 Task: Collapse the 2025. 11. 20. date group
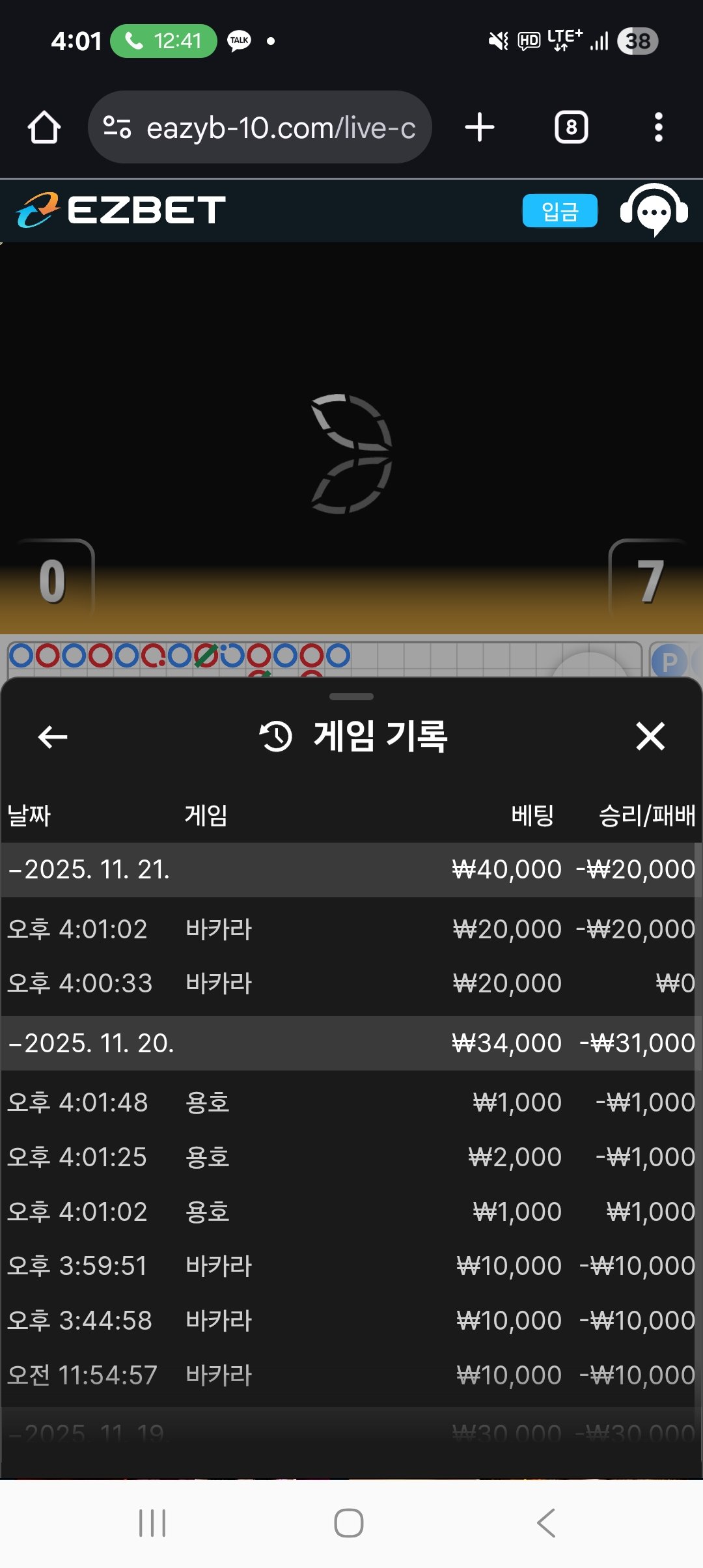coord(91,1043)
